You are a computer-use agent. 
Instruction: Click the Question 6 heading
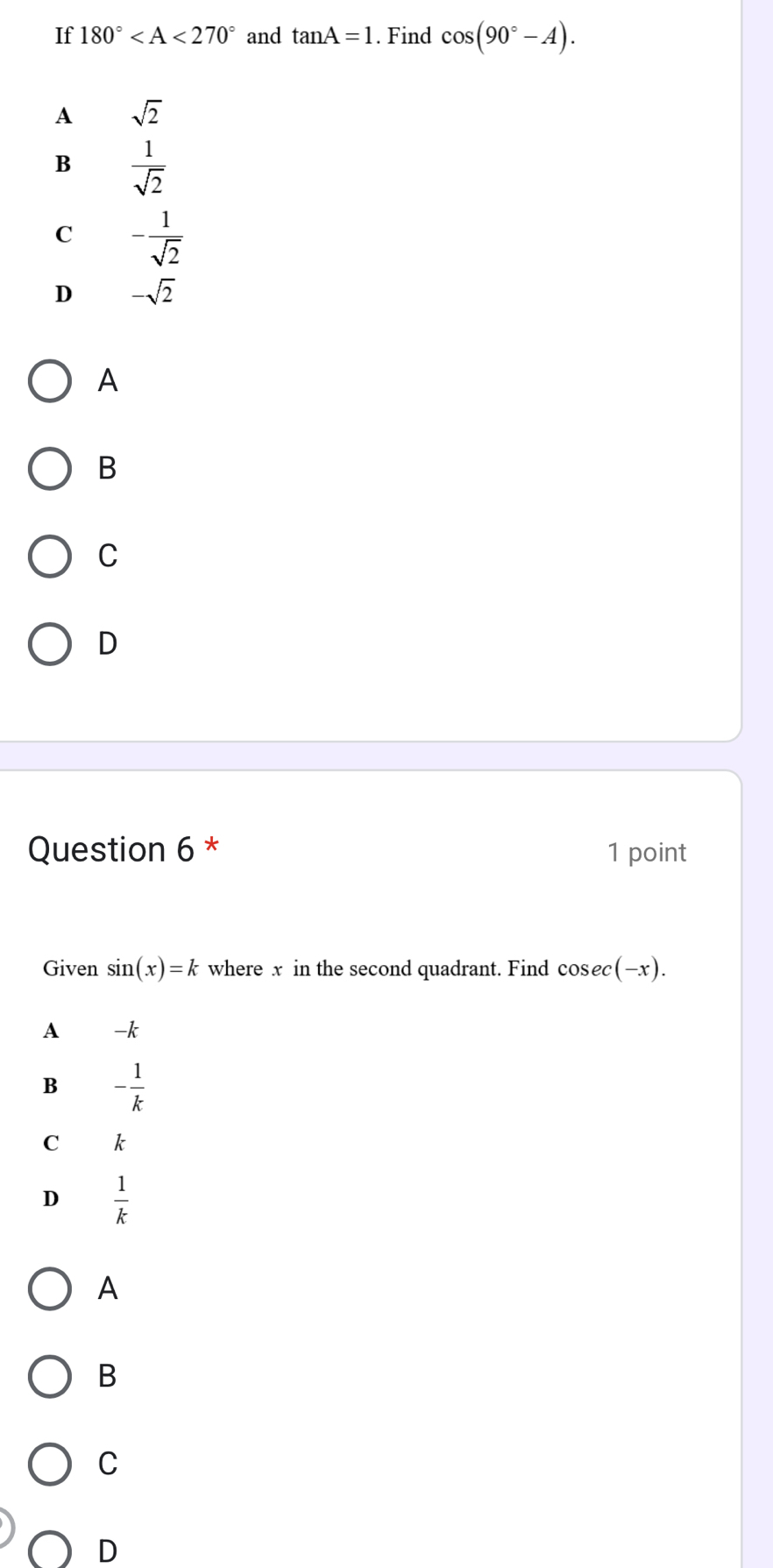click(x=109, y=848)
